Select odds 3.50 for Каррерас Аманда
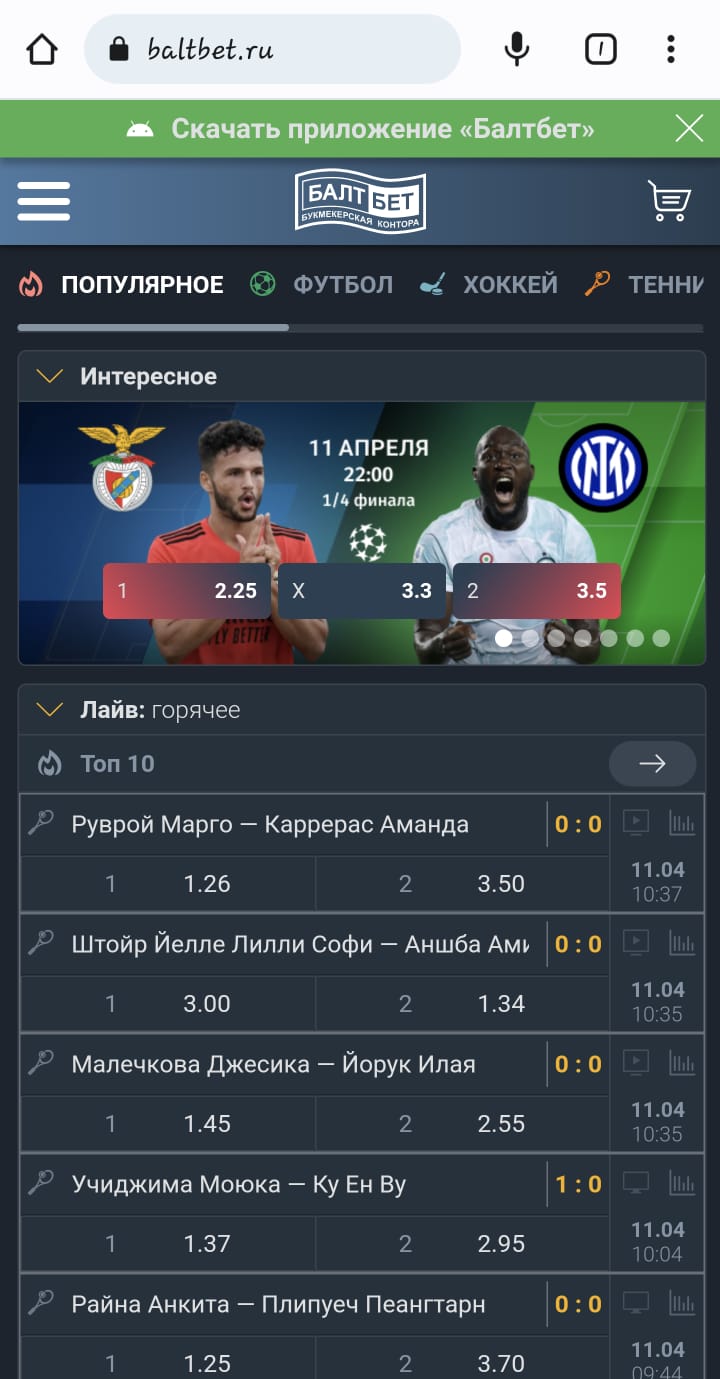The image size is (720, 1379). pos(462,884)
